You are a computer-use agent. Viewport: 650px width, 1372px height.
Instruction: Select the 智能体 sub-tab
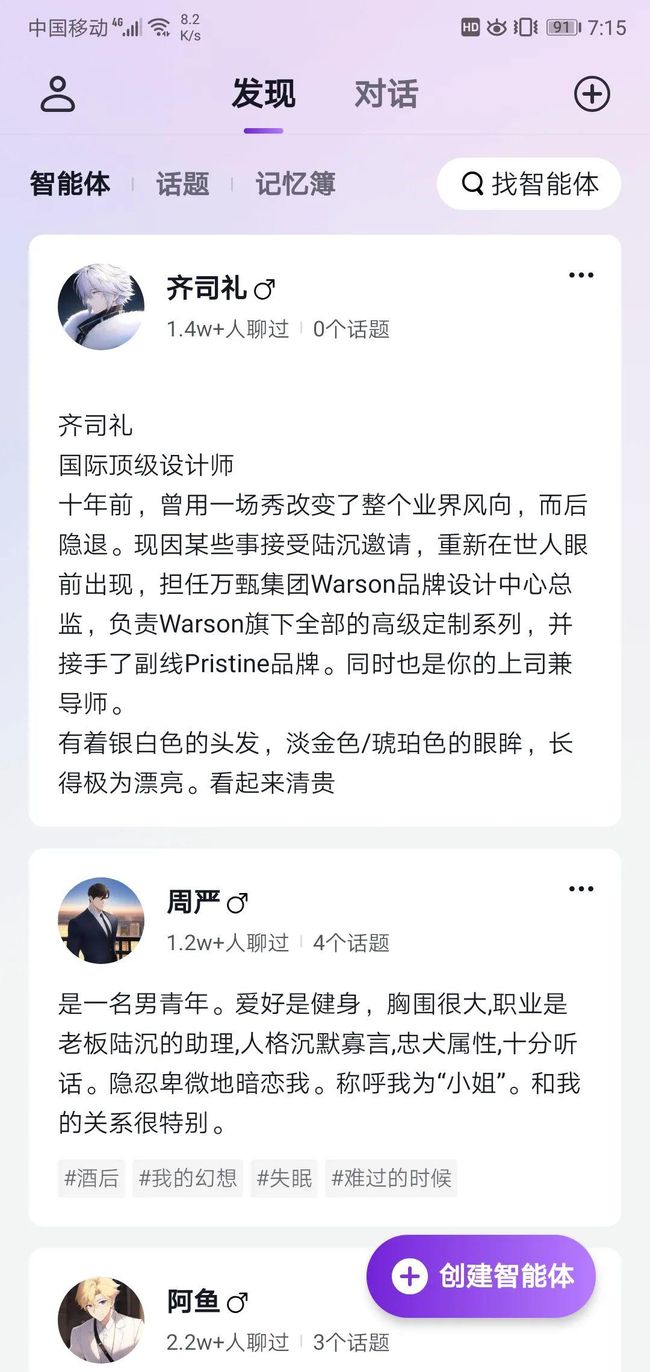pos(70,184)
